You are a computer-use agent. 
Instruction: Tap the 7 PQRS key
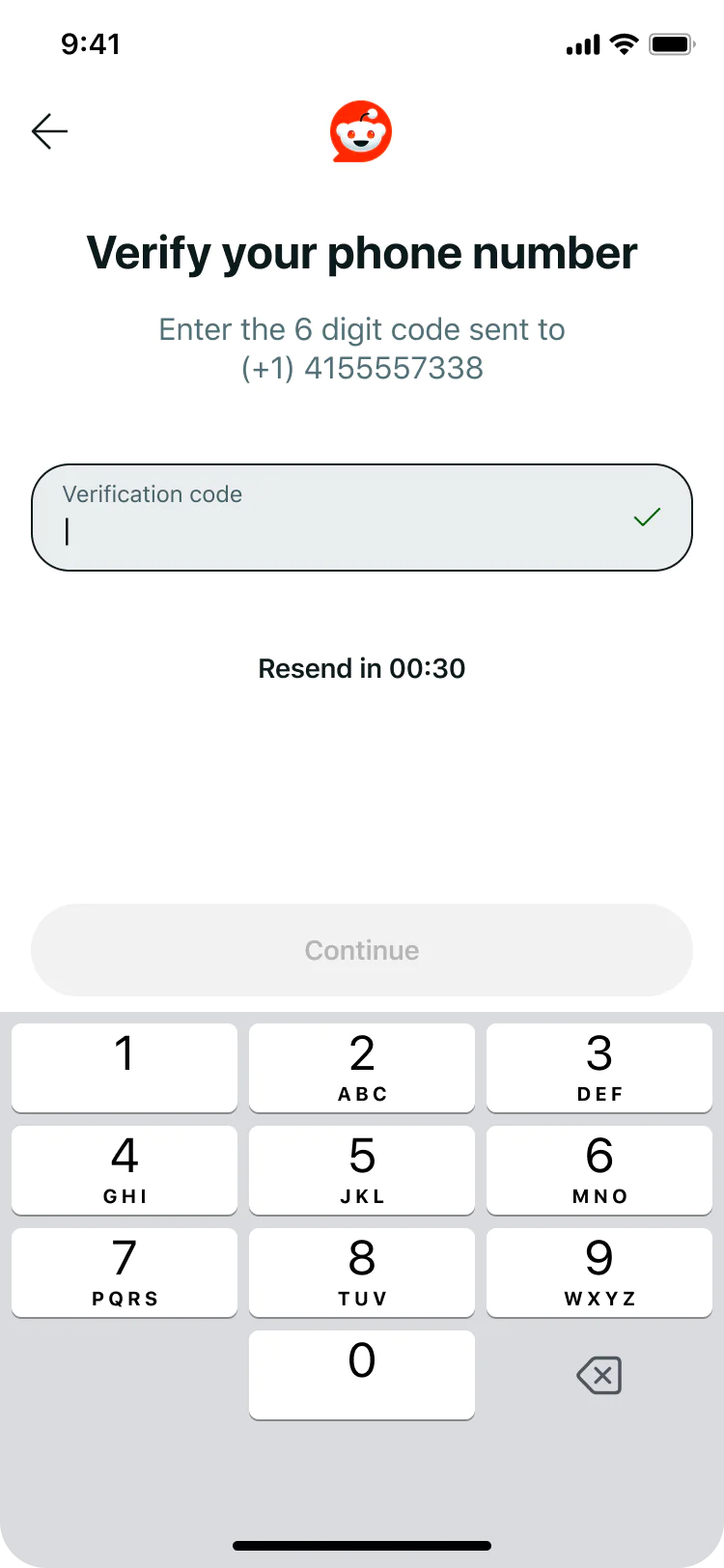[124, 1273]
